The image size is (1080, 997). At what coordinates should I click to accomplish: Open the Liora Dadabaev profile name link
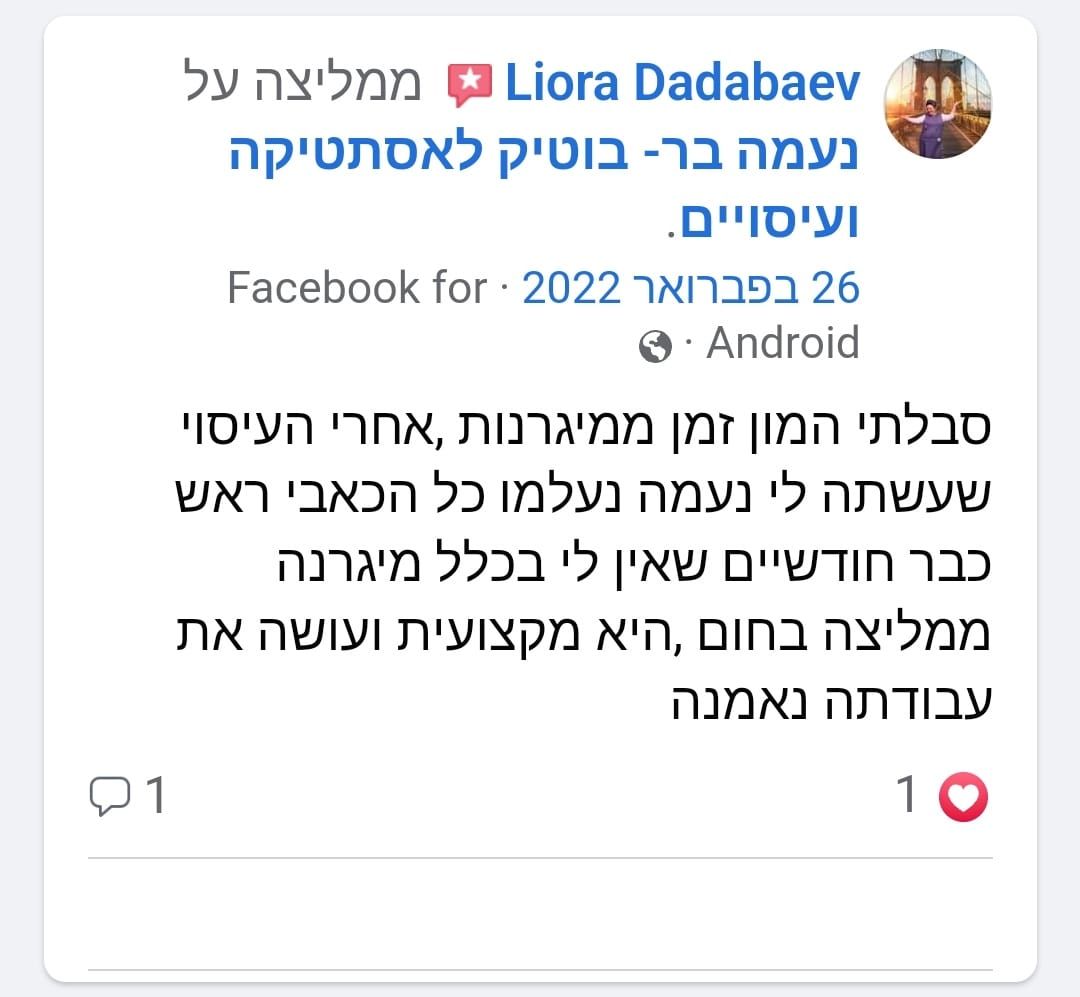[x=683, y=85]
